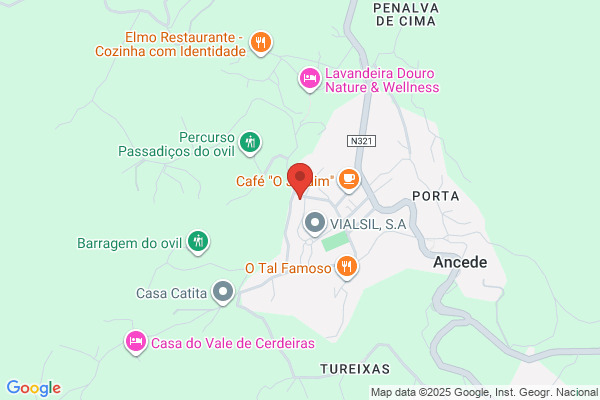This screenshot has height=400, width=600.
Task: Open O Tal Famoso restaurant pin
Action: pyautogui.click(x=347, y=267)
